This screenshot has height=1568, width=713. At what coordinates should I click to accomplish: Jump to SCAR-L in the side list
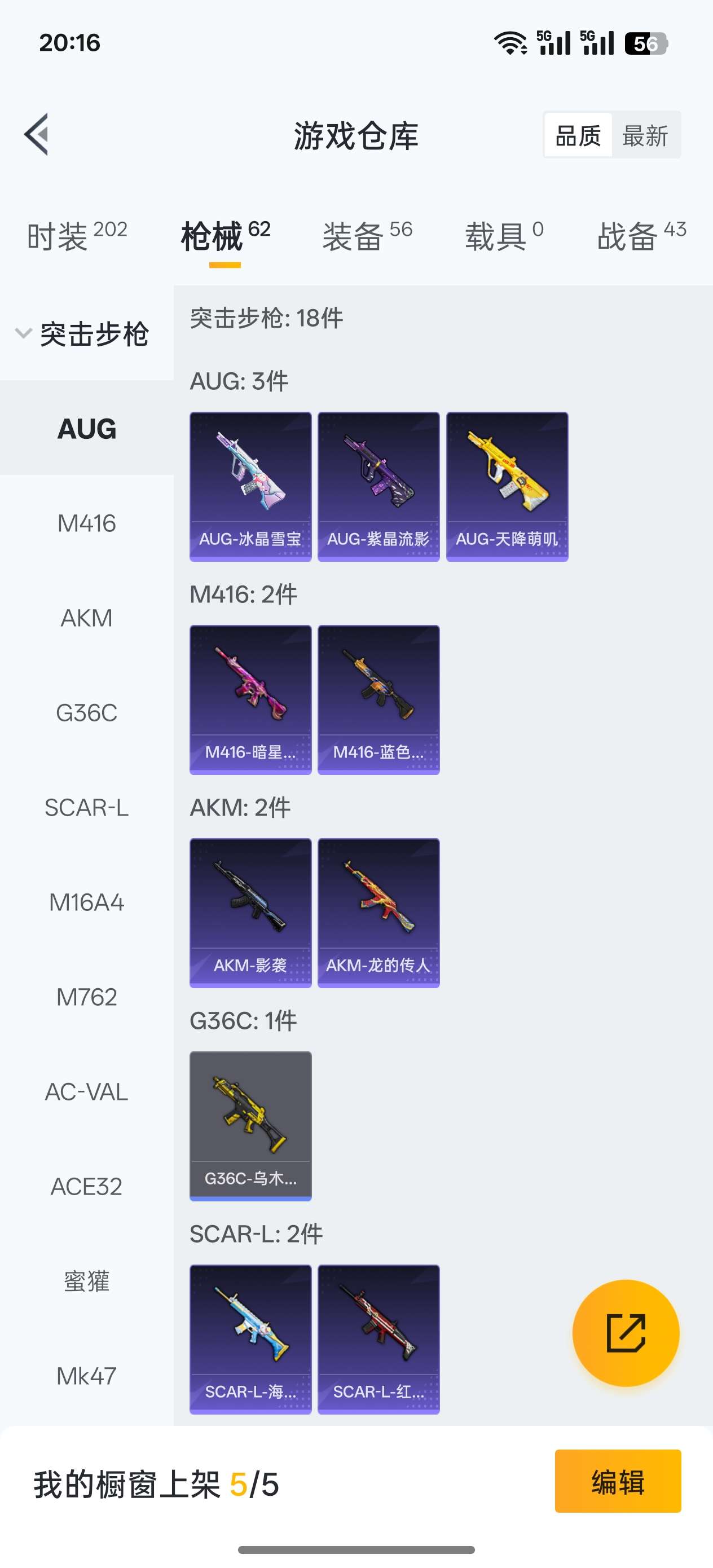(x=86, y=808)
